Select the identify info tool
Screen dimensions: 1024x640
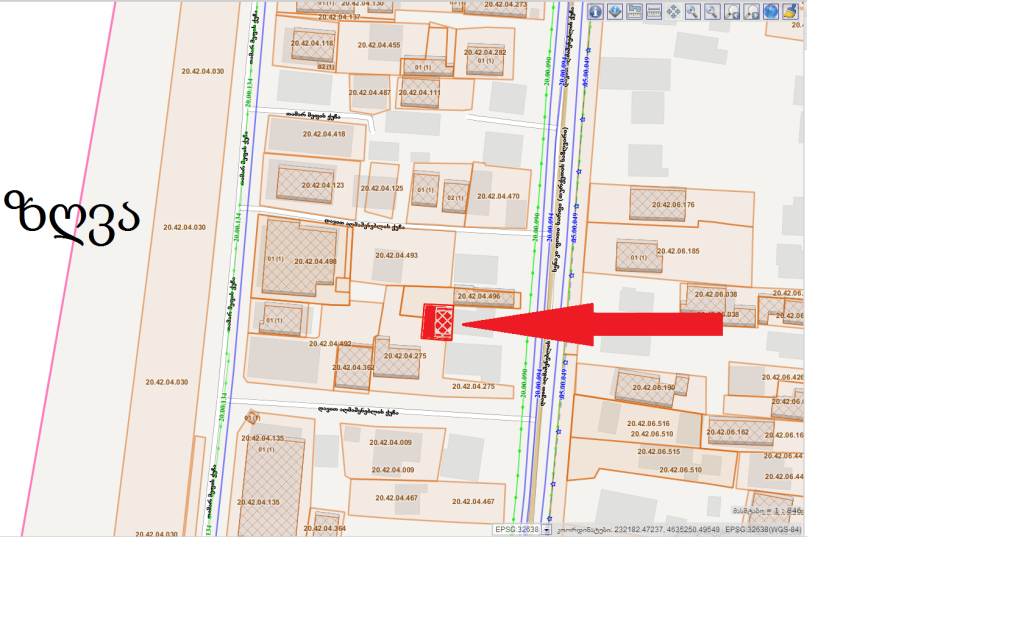[x=595, y=11]
